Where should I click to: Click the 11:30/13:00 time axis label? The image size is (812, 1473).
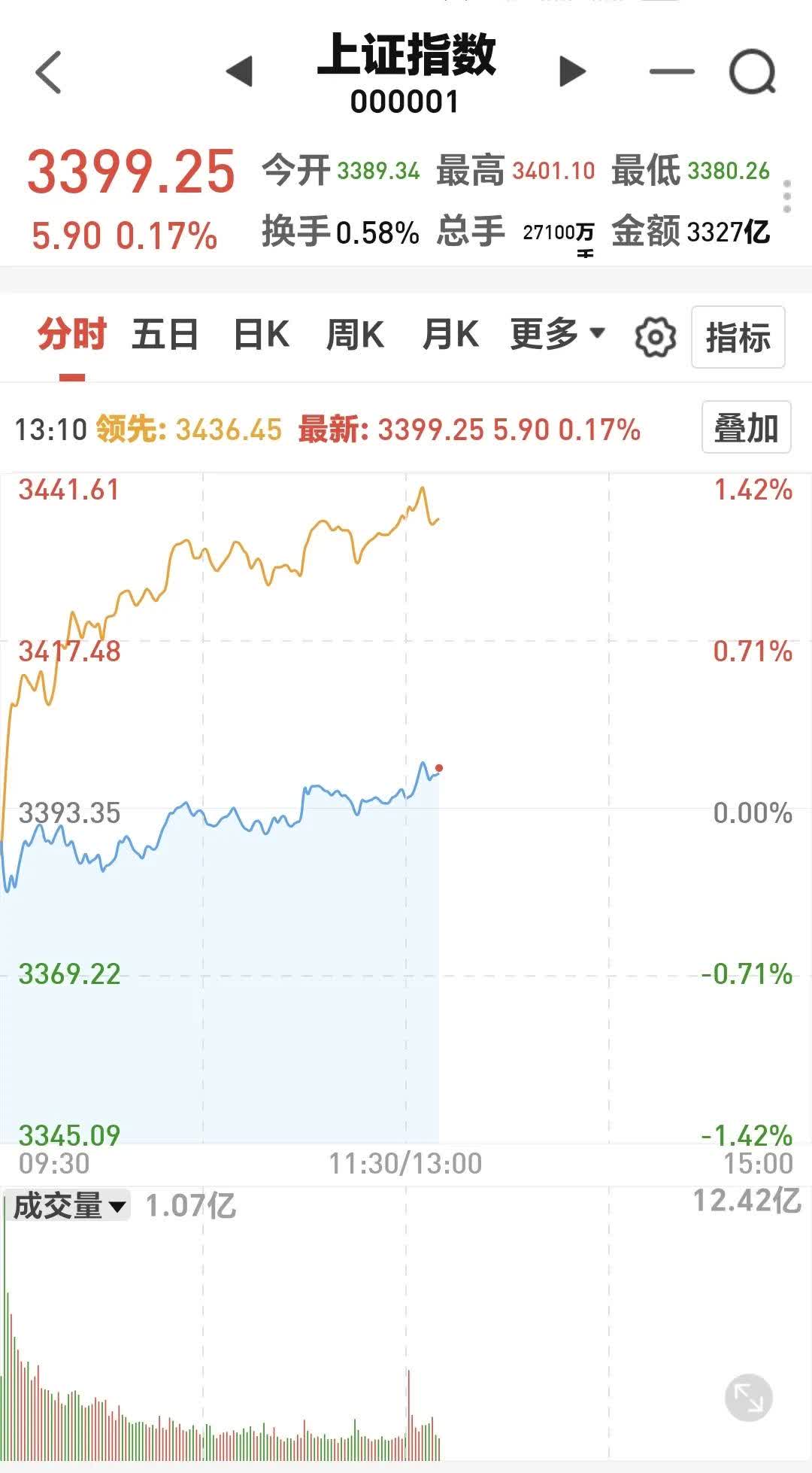tap(405, 1162)
